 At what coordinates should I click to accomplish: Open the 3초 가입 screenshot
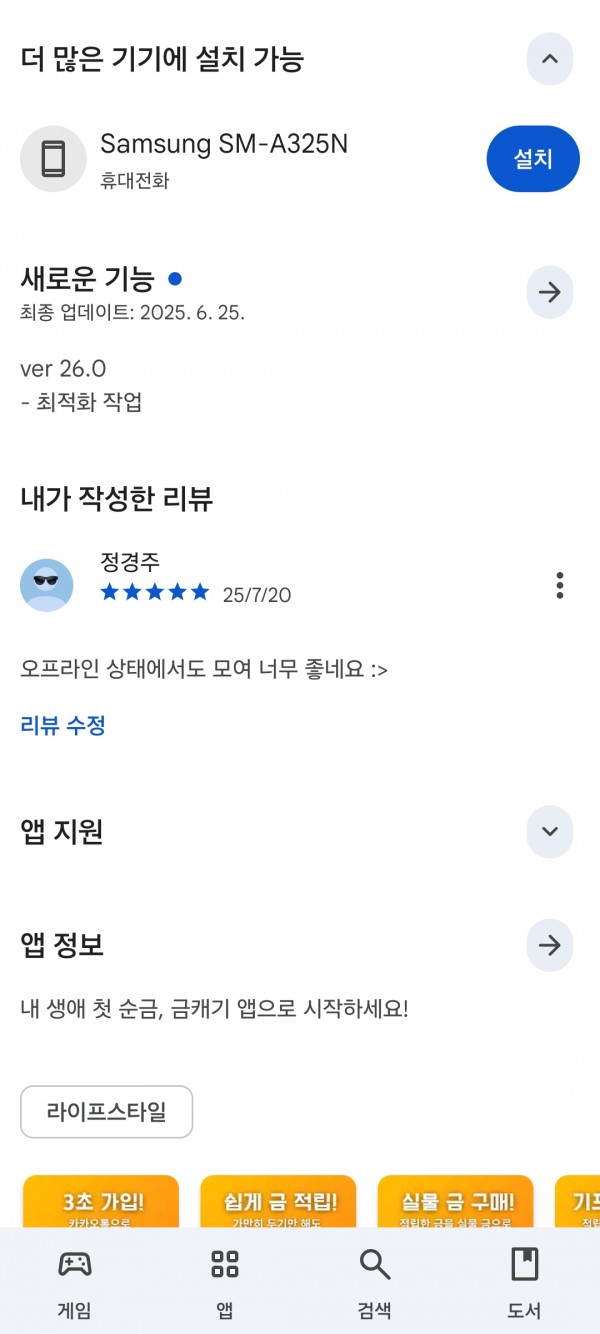[101, 1201]
